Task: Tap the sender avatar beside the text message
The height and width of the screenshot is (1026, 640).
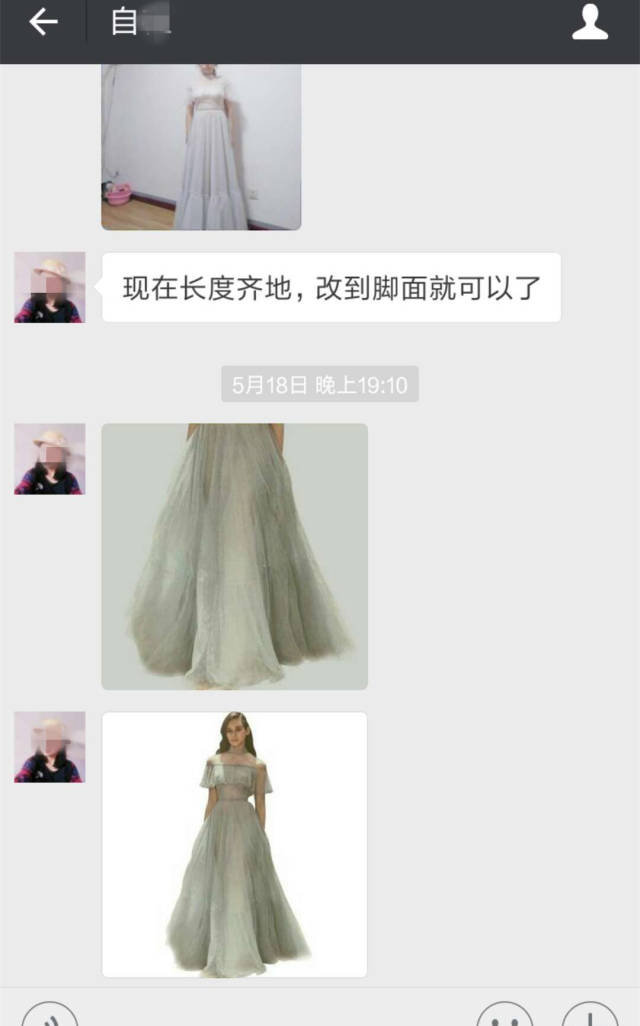Action: [49, 287]
